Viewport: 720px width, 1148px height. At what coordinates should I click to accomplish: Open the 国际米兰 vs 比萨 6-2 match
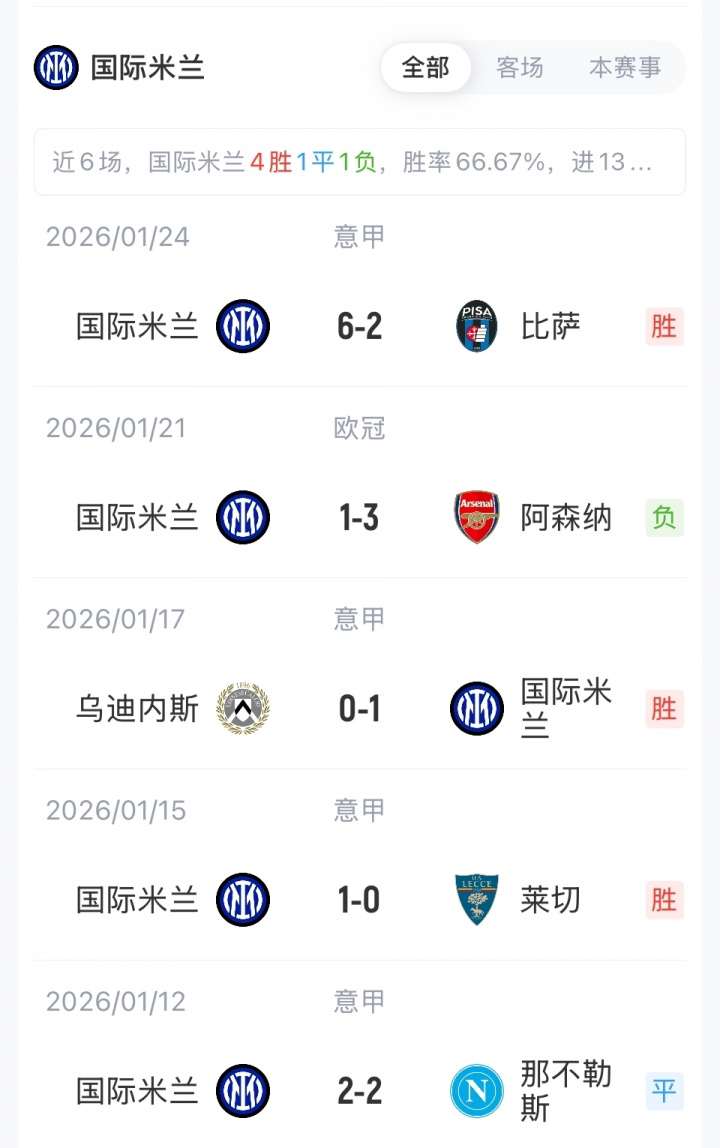(360, 326)
